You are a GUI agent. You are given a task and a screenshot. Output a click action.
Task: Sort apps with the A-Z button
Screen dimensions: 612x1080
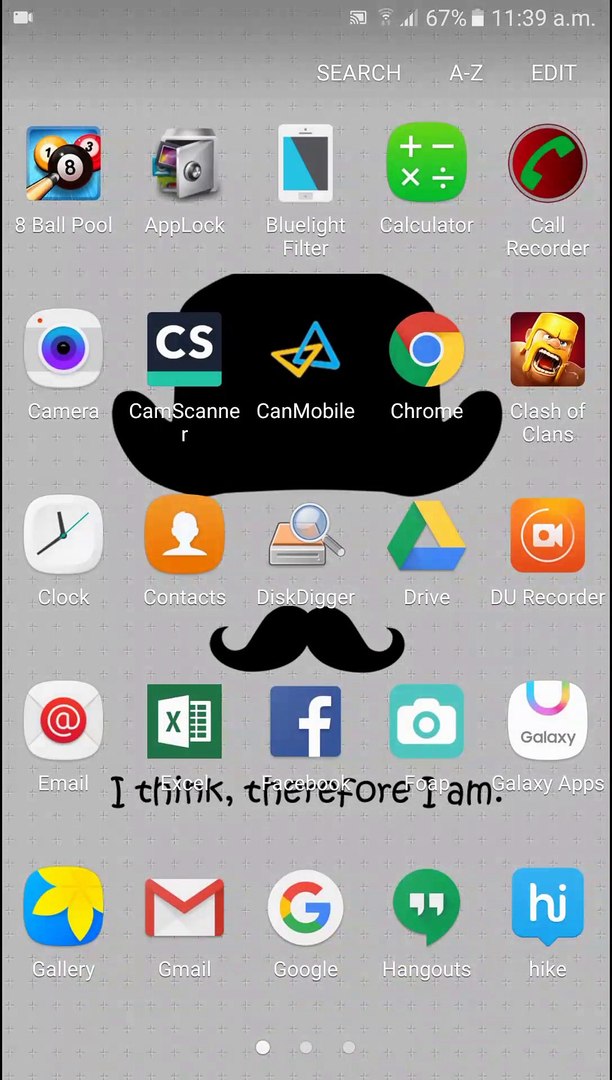[466, 73]
